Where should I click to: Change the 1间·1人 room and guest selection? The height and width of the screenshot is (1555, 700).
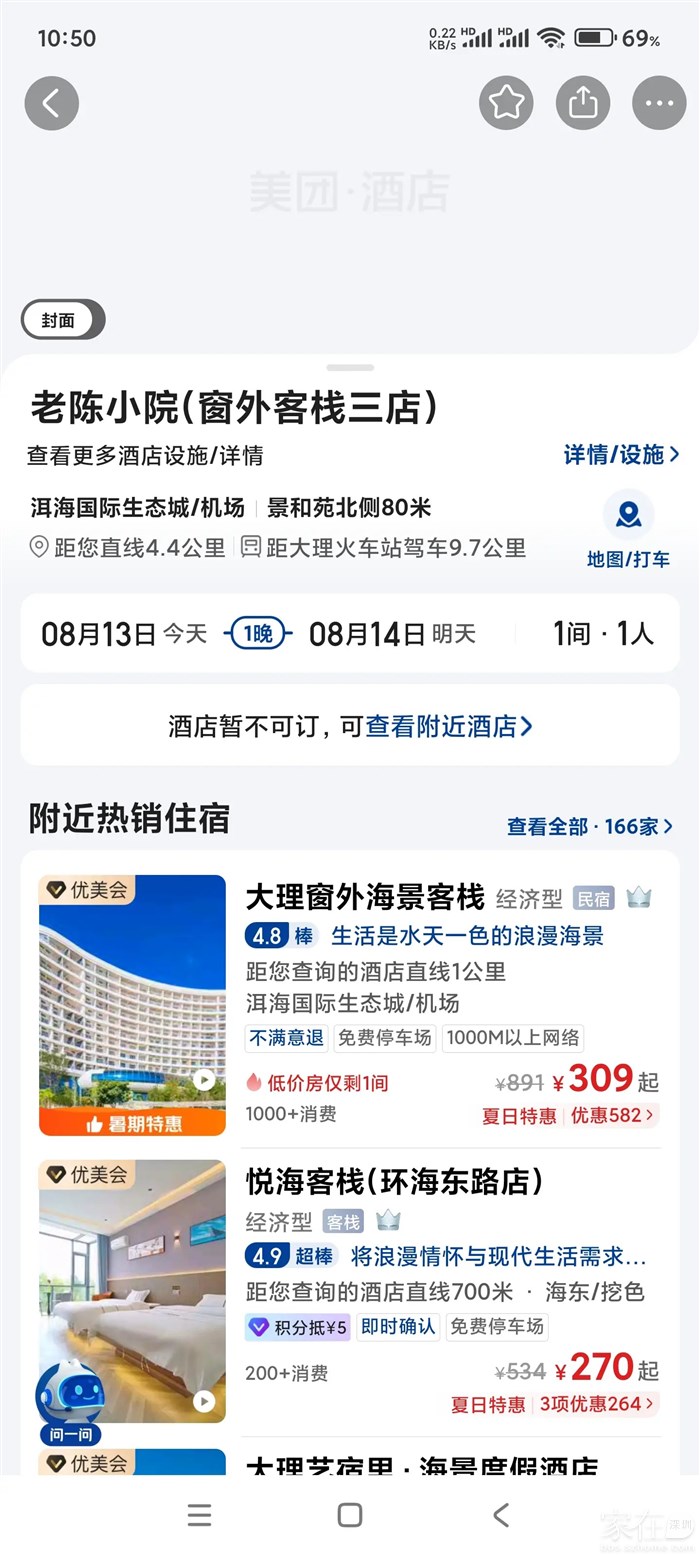[603, 634]
